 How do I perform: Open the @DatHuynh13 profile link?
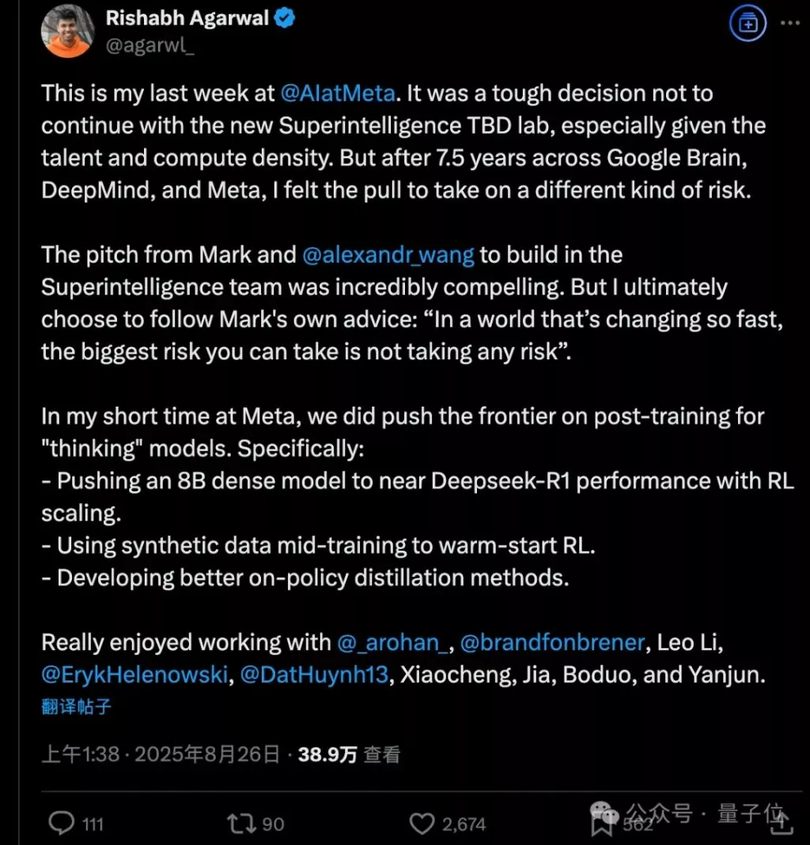point(314,675)
